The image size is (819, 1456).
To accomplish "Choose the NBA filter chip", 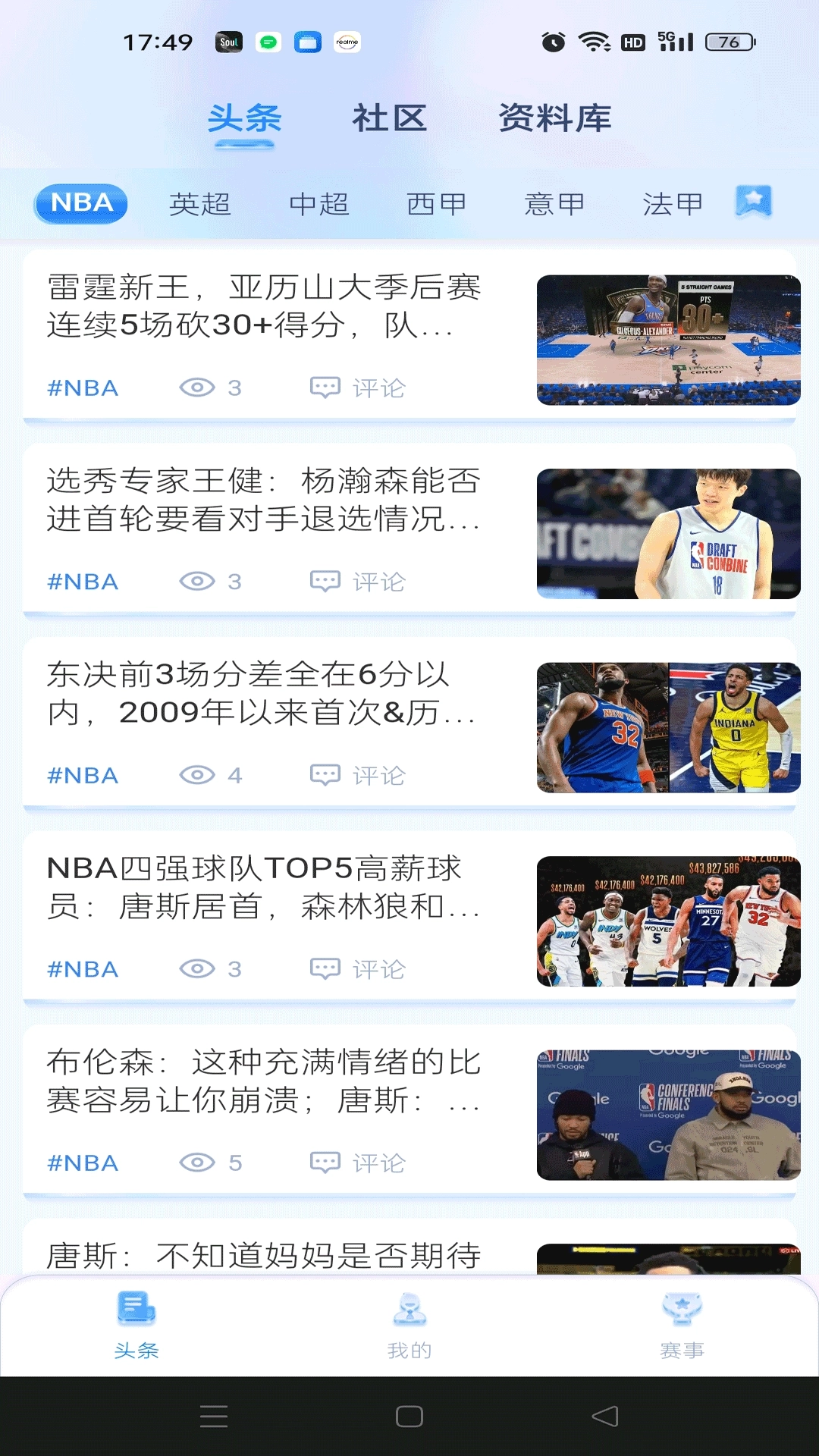I will [x=80, y=202].
